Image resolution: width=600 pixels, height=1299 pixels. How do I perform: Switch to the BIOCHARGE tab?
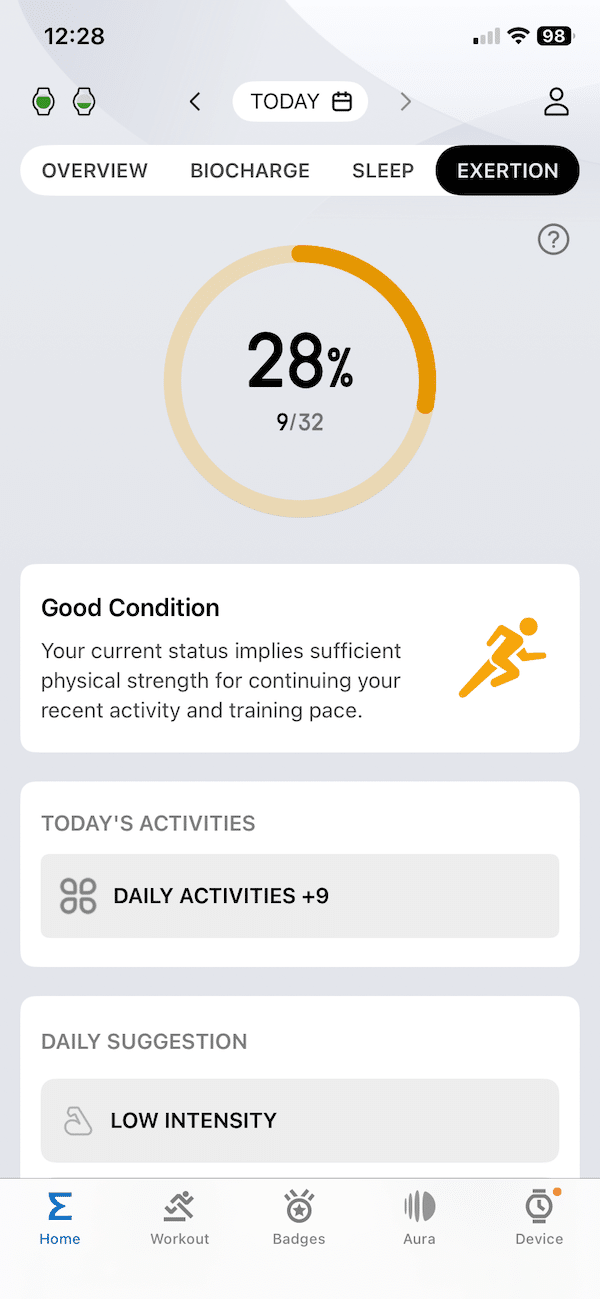pyautogui.click(x=250, y=171)
